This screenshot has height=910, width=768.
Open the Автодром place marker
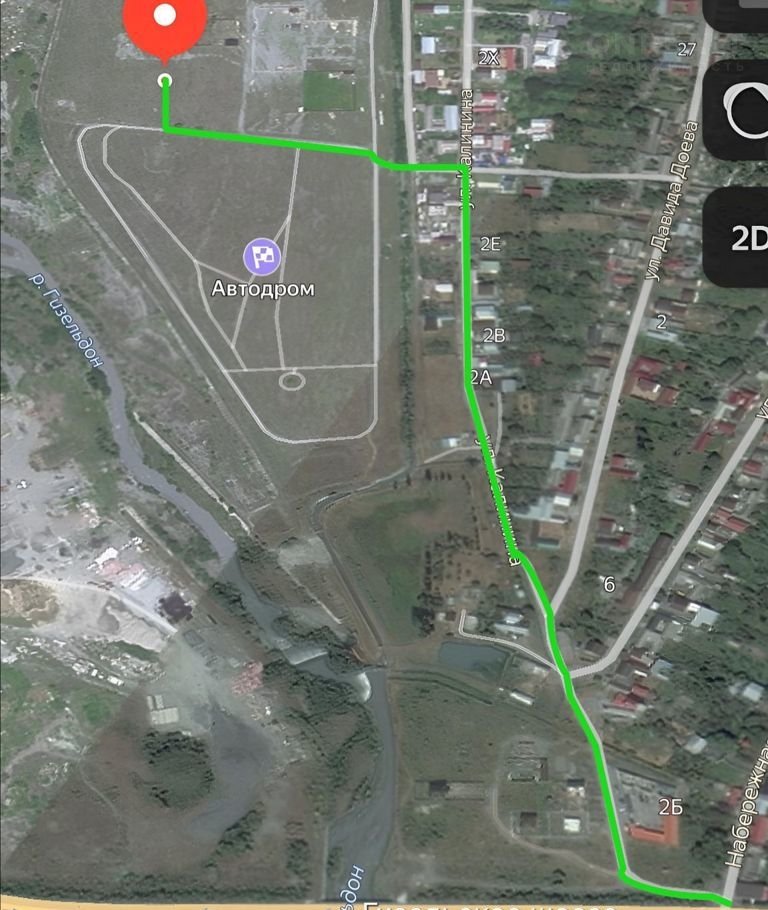coord(262,258)
